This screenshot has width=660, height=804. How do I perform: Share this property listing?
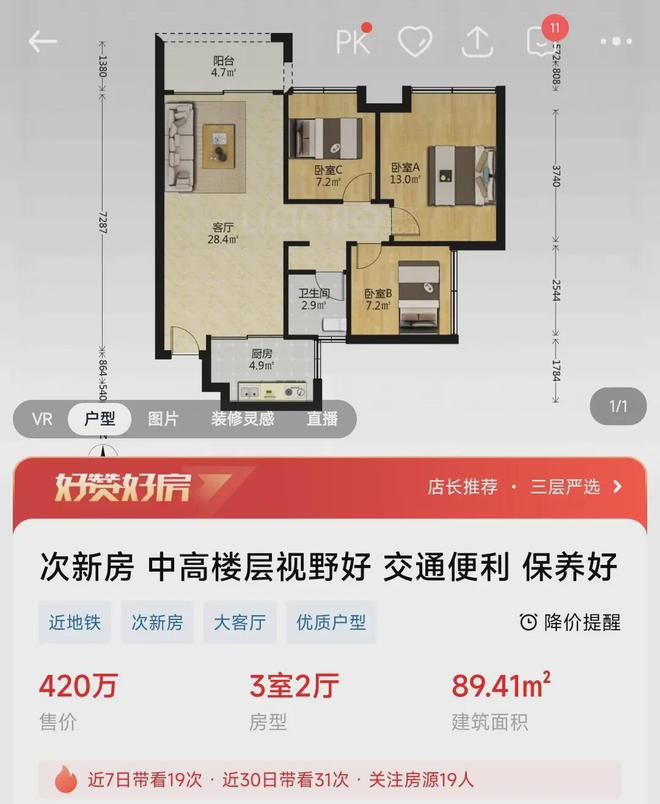pos(477,42)
